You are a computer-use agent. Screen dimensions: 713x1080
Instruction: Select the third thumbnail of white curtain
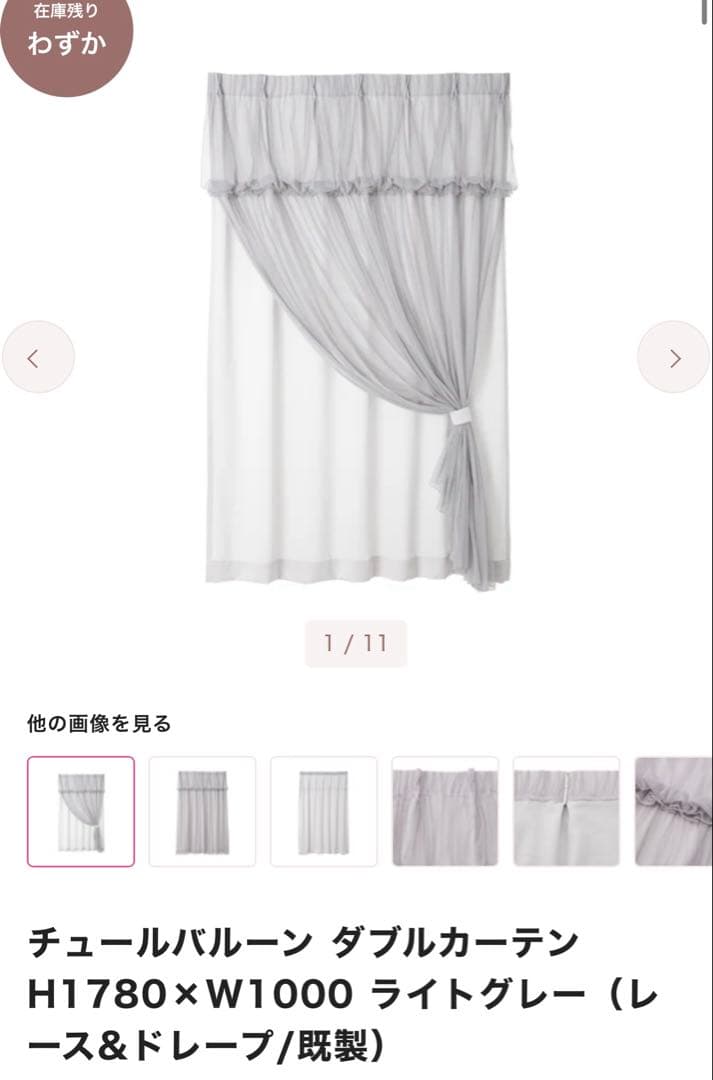(x=324, y=811)
